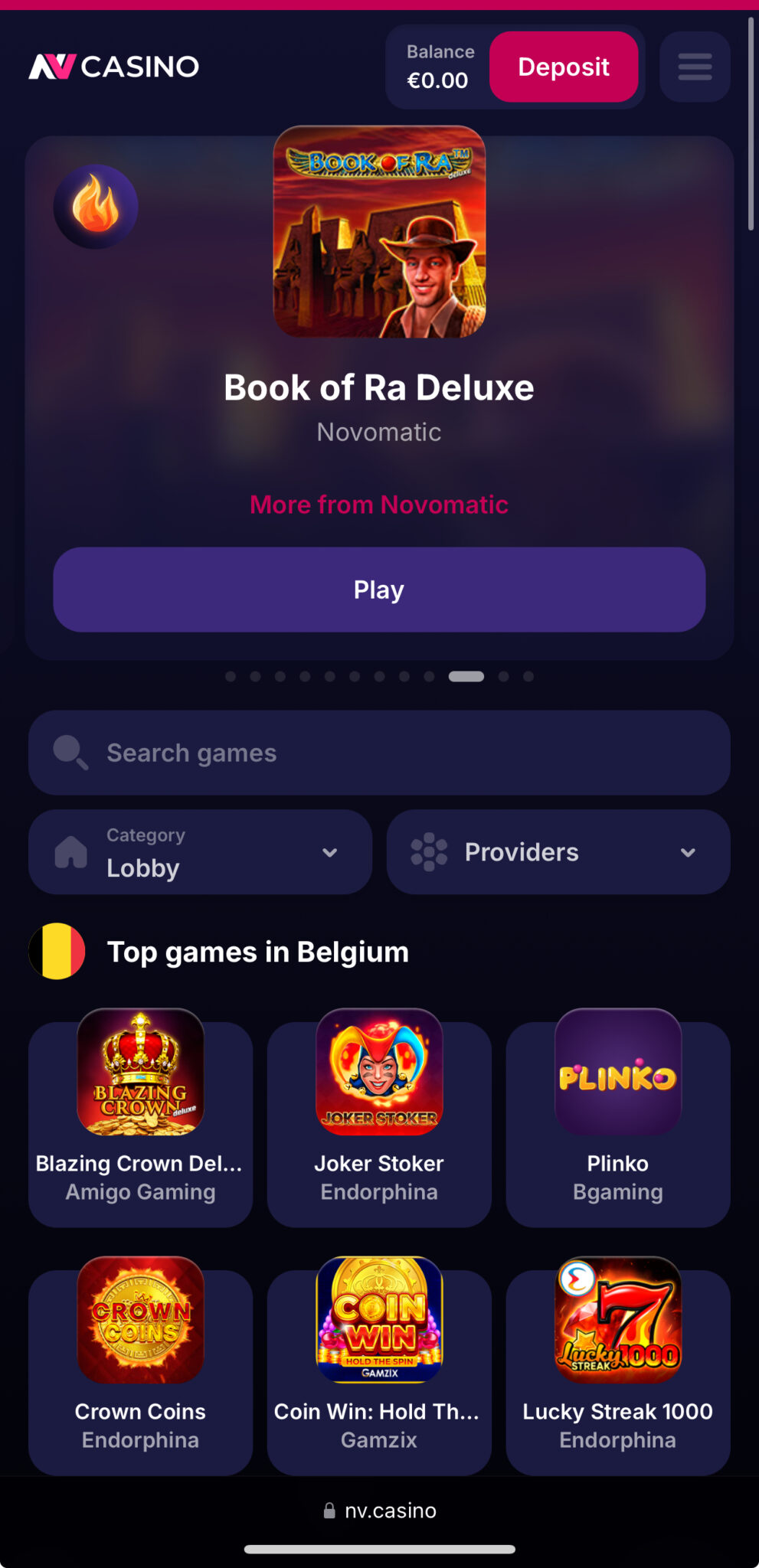Expand the Providers dropdown
759x1568 pixels.
558,852
